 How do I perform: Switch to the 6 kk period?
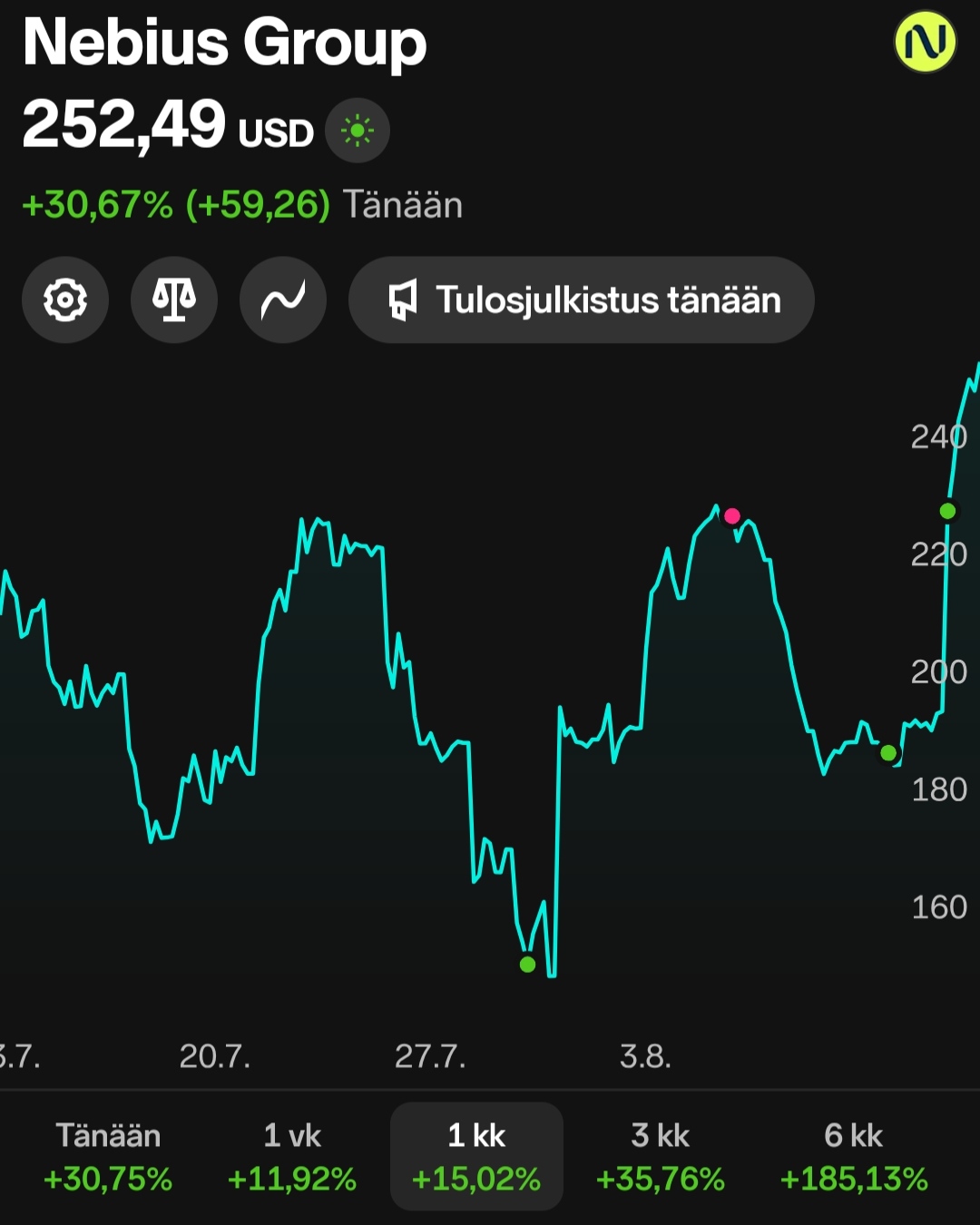[x=854, y=1157]
